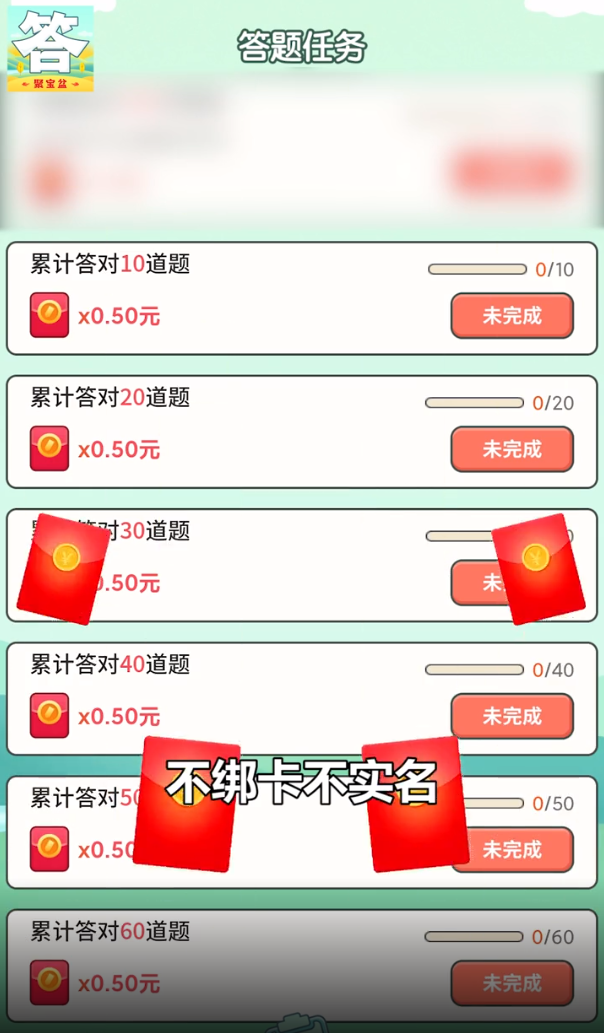Tap 未完成 button for 累计答对50道题
This screenshot has width=604, height=1033.
pos(520,849)
